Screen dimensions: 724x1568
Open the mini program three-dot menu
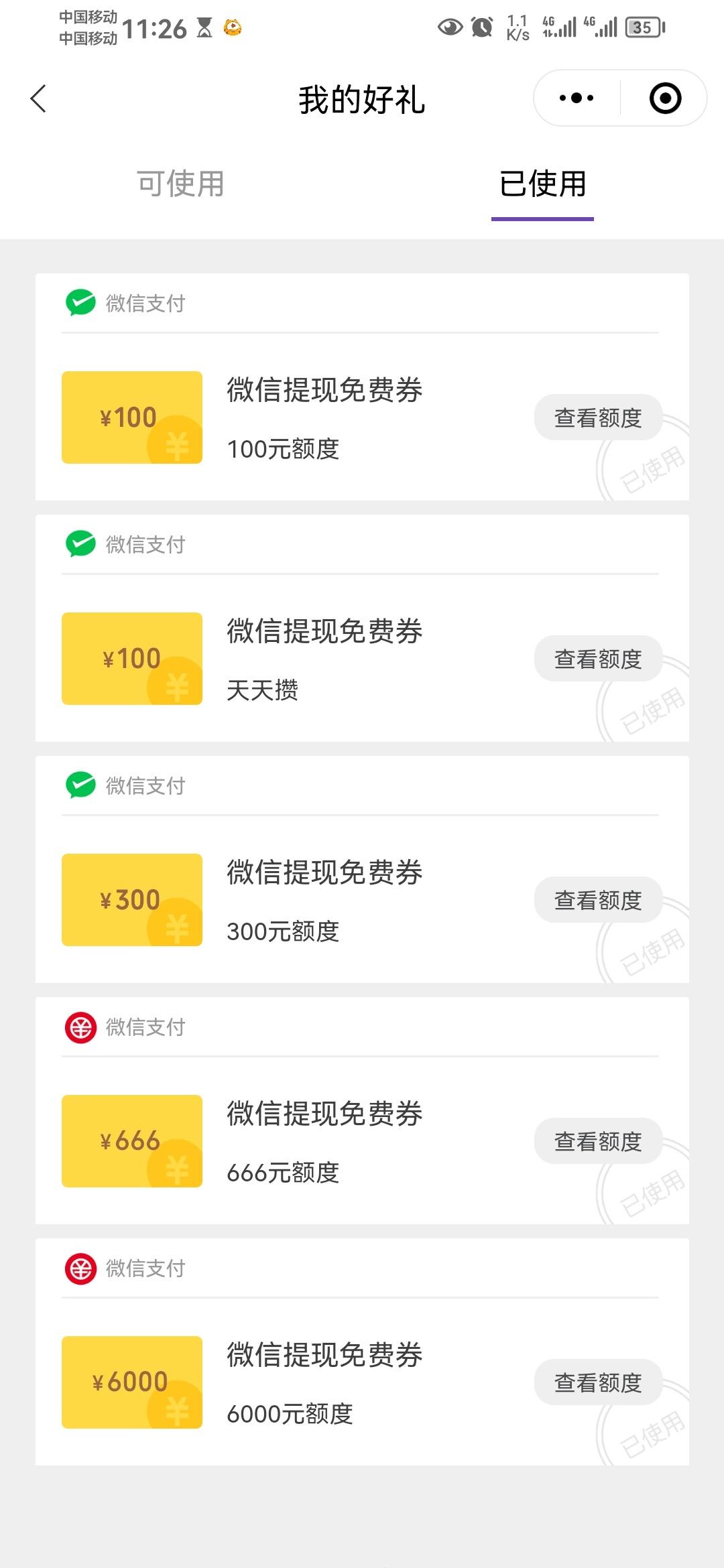tap(577, 99)
